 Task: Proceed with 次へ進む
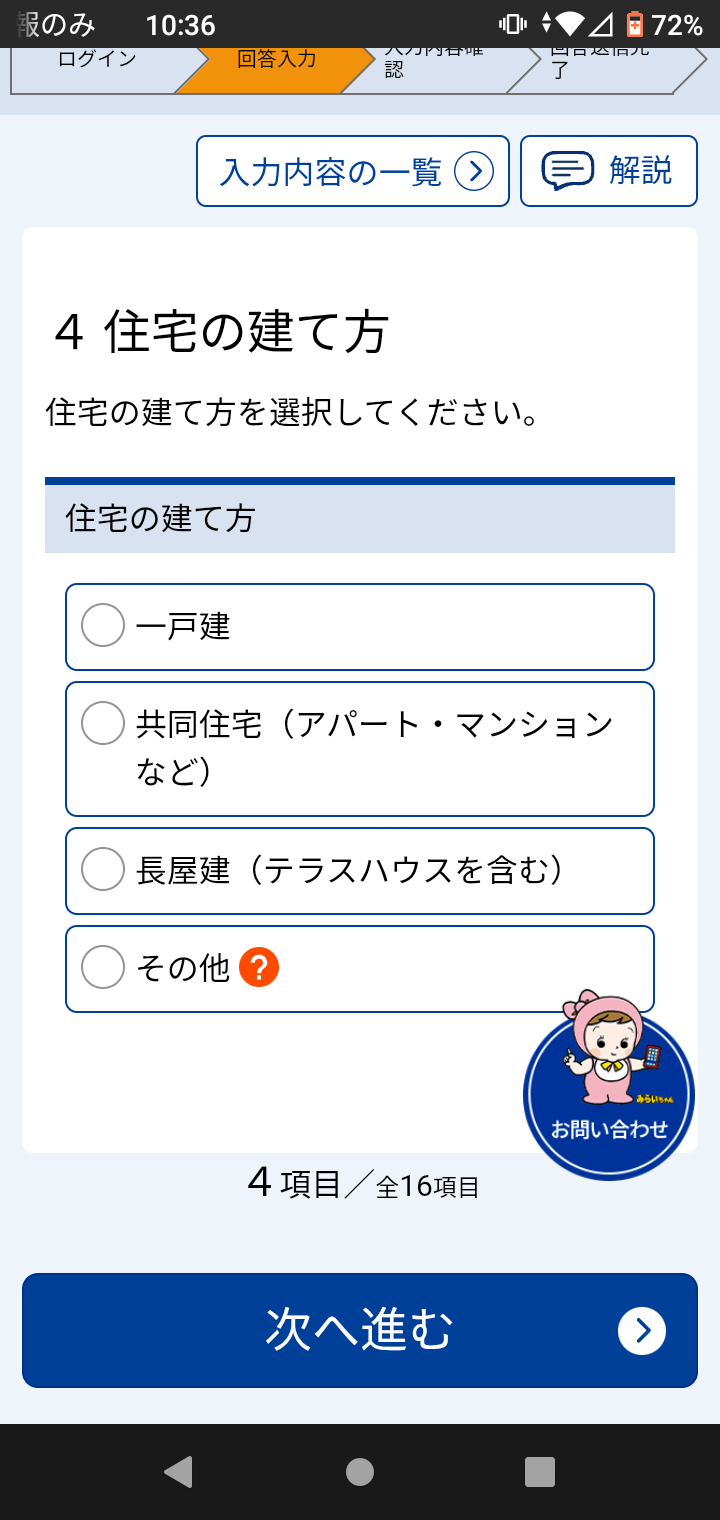(360, 1330)
